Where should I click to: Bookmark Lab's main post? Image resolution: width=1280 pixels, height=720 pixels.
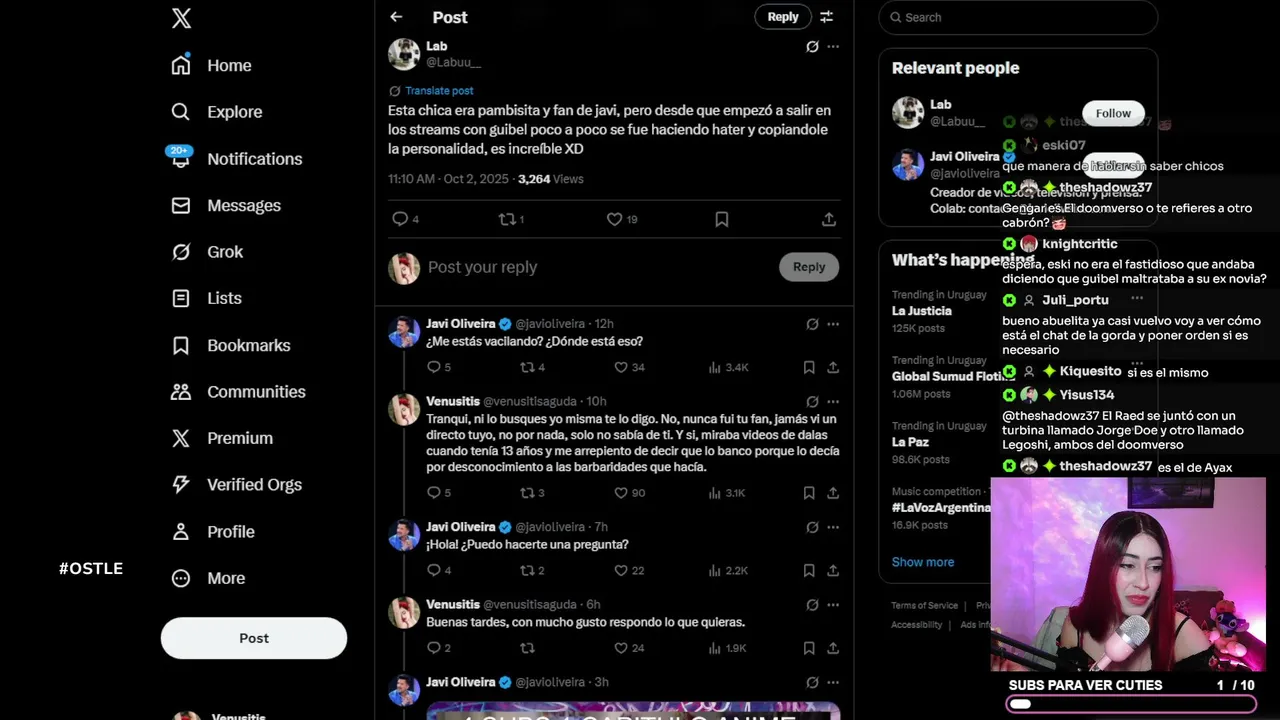click(722, 219)
